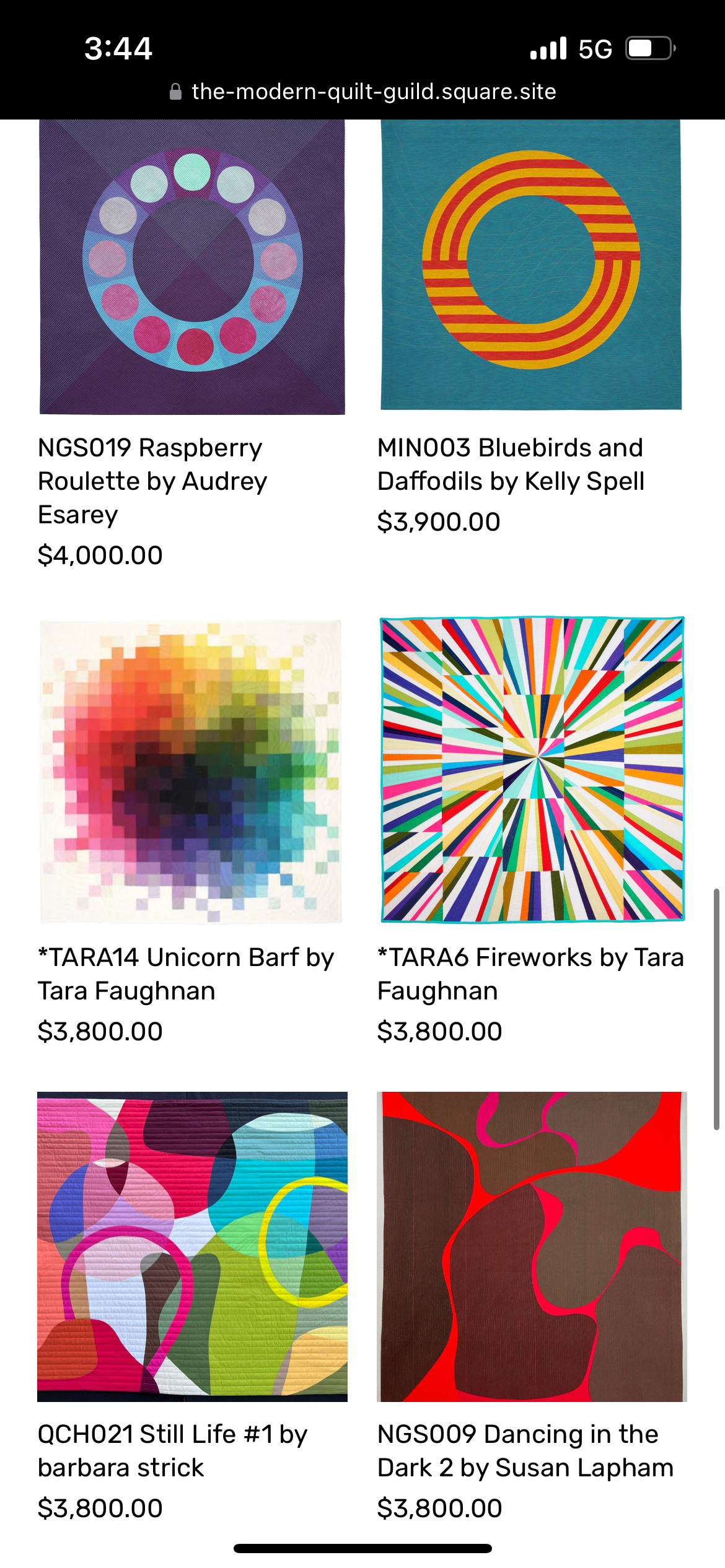Select the Fireworks quilt image
The height and width of the screenshot is (1568, 725).
tap(532, 769)
